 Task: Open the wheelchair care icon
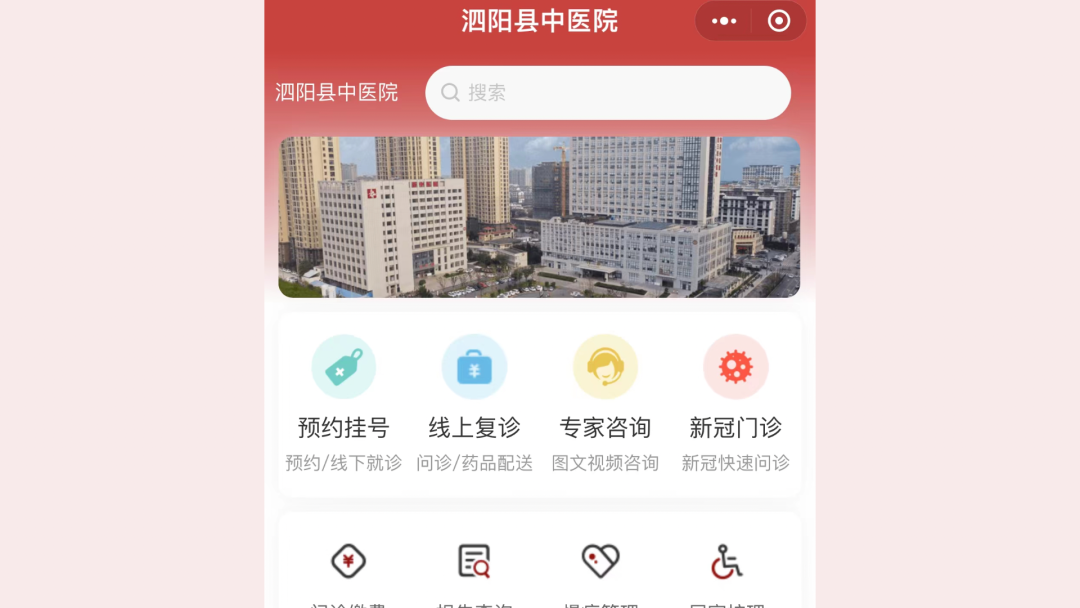[x=727, y=561]
